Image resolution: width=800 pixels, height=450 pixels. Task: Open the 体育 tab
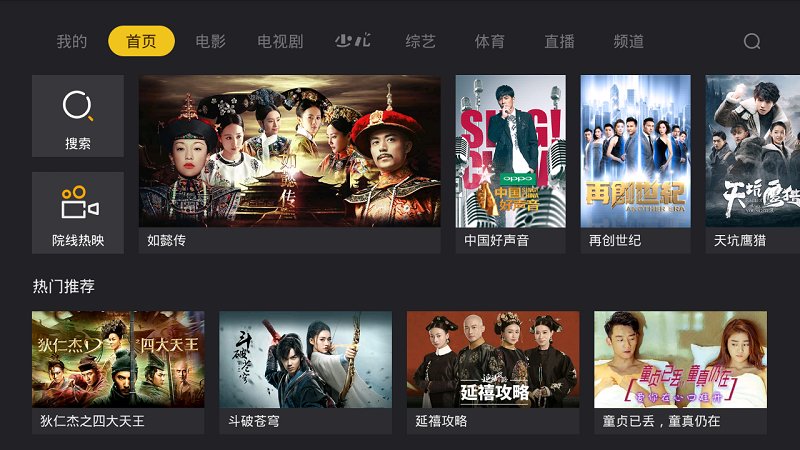[x=490, y=41]
